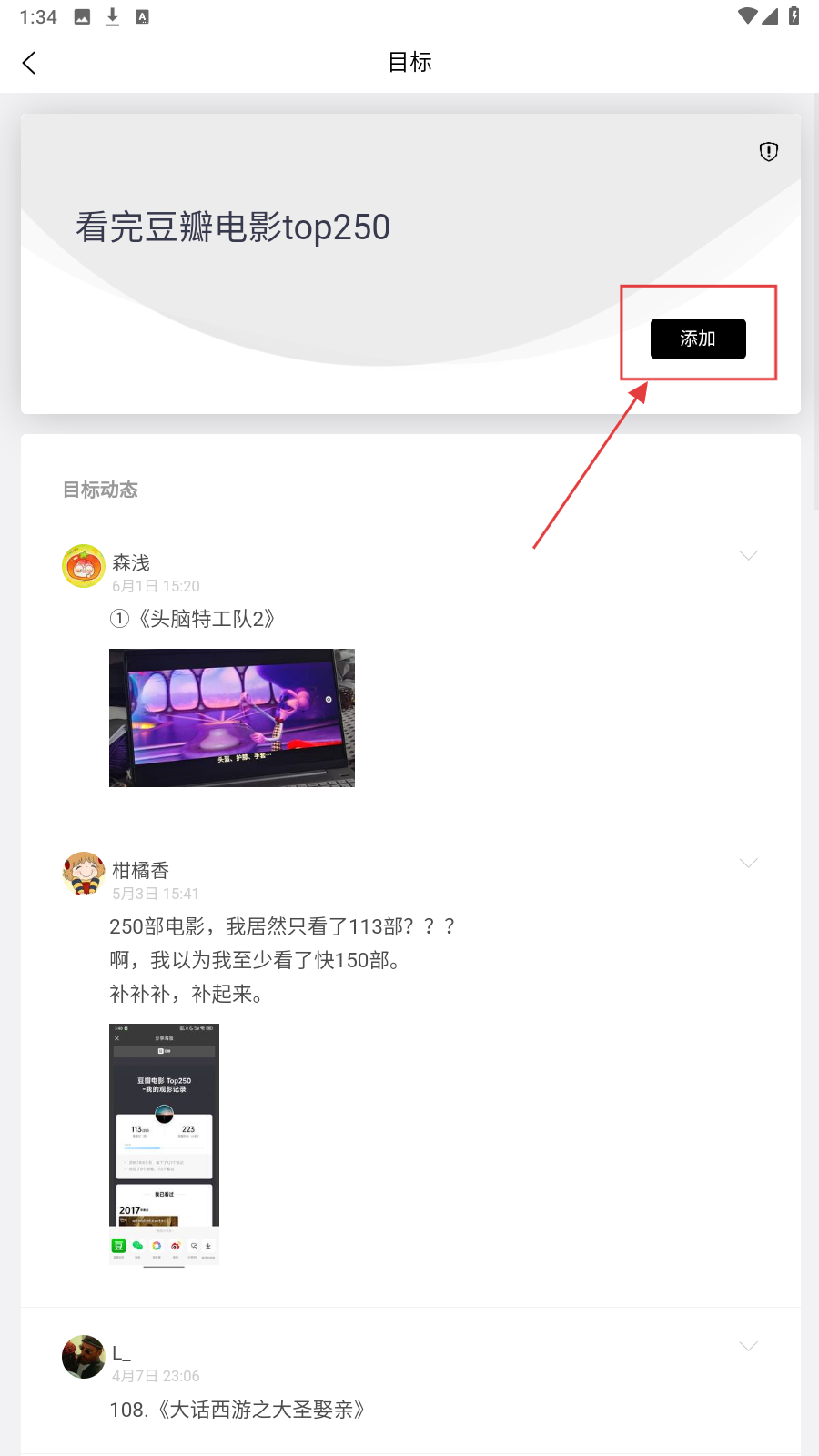
Task: Open the report shield icon
Action: click(x=769, y=151)
